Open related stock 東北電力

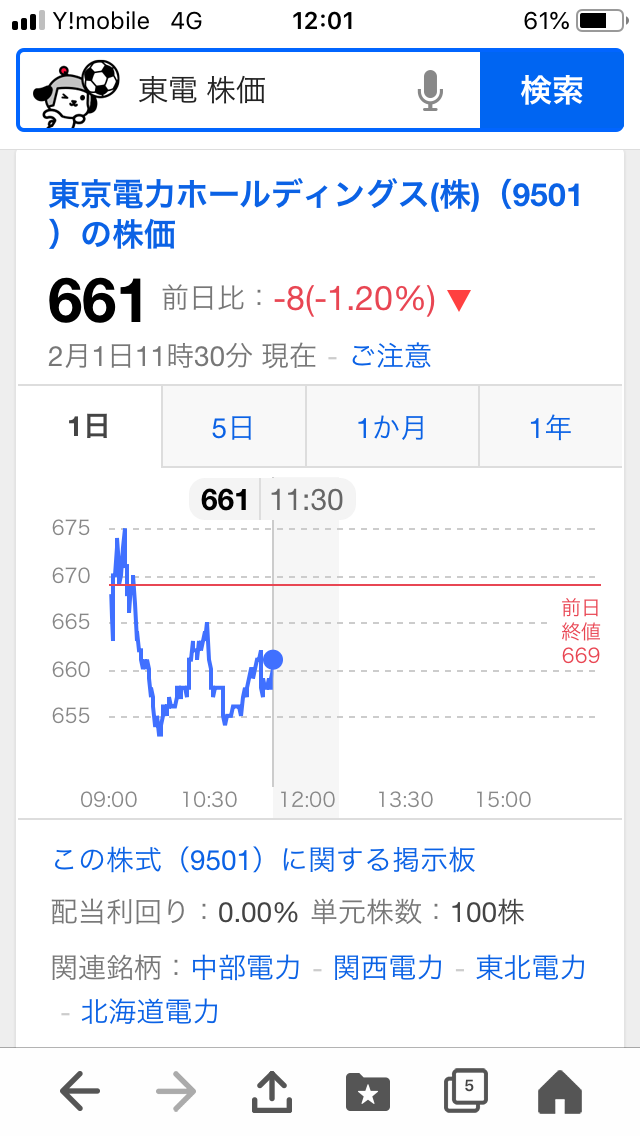click(530, 967)
